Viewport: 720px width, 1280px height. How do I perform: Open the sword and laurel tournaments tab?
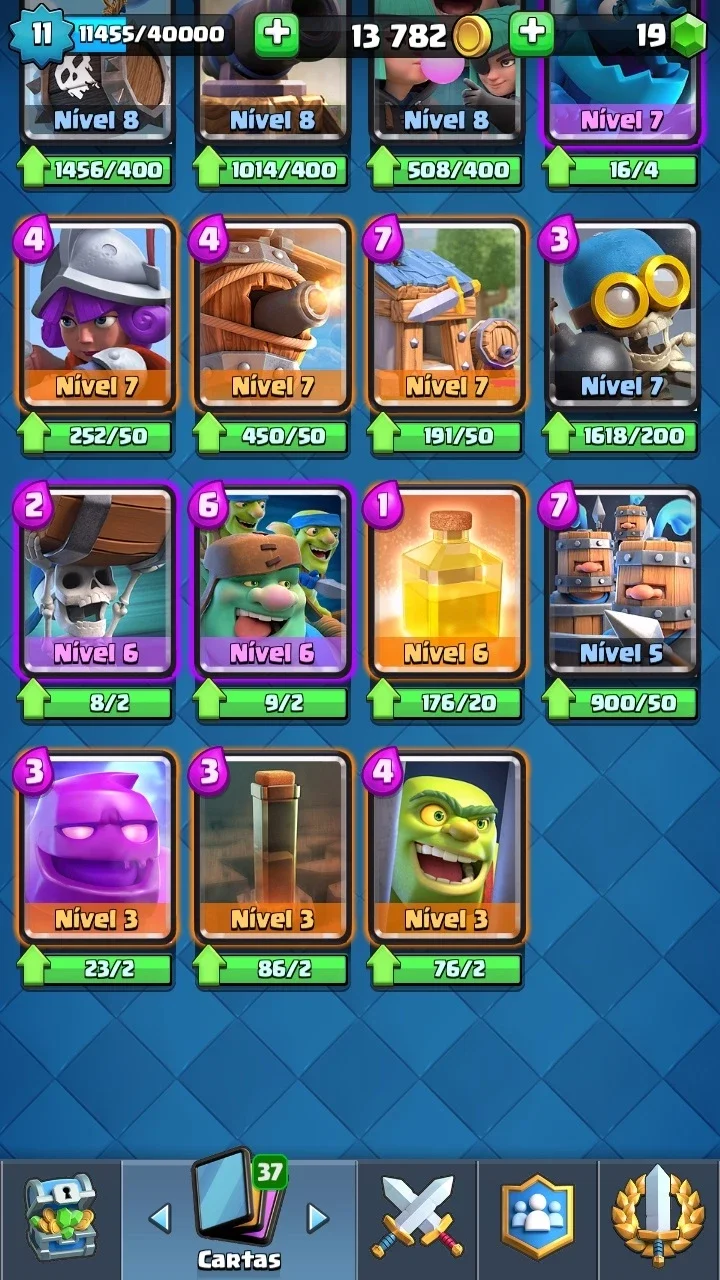[659, 1220]
